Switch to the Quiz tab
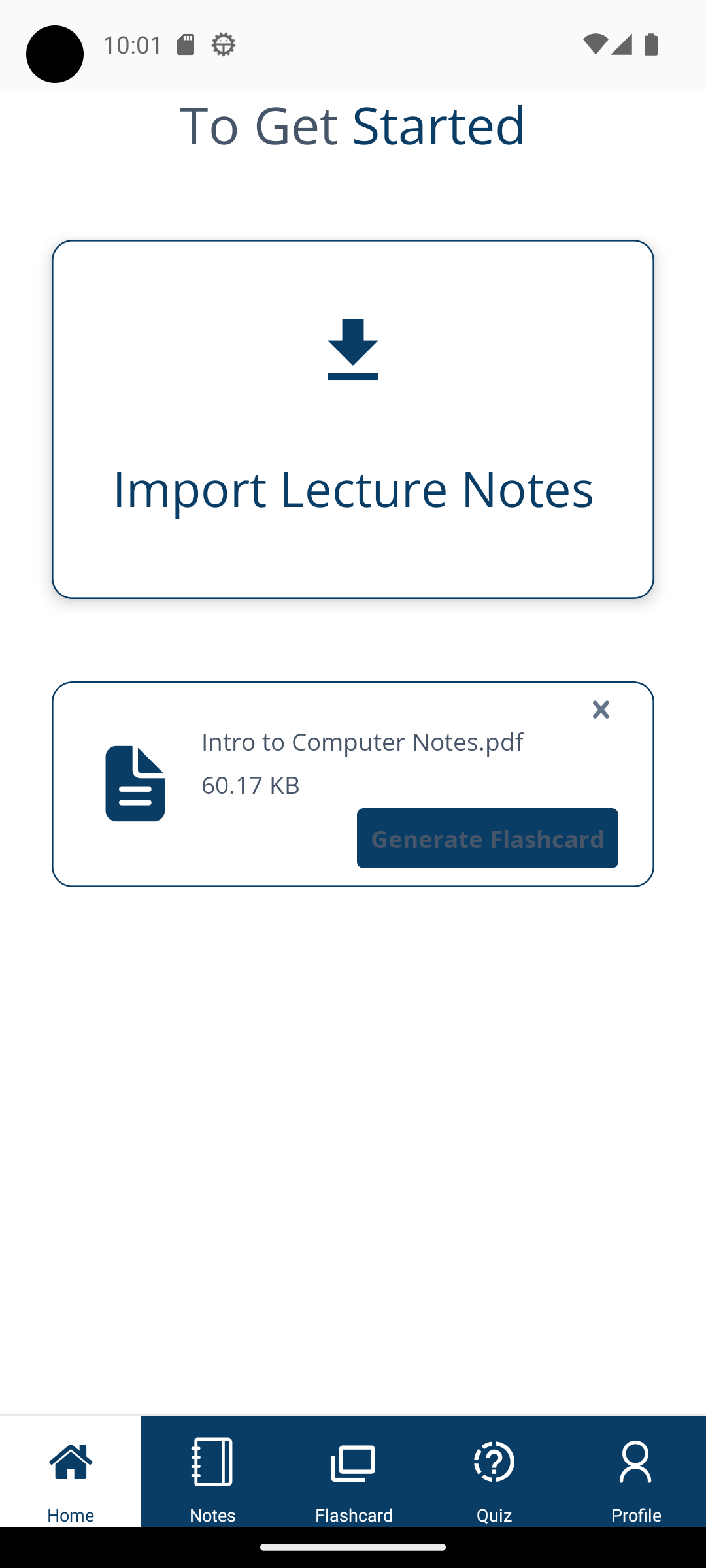Image resolution: width=706 pixels, height=1568 pixels. click(494, 1471)
